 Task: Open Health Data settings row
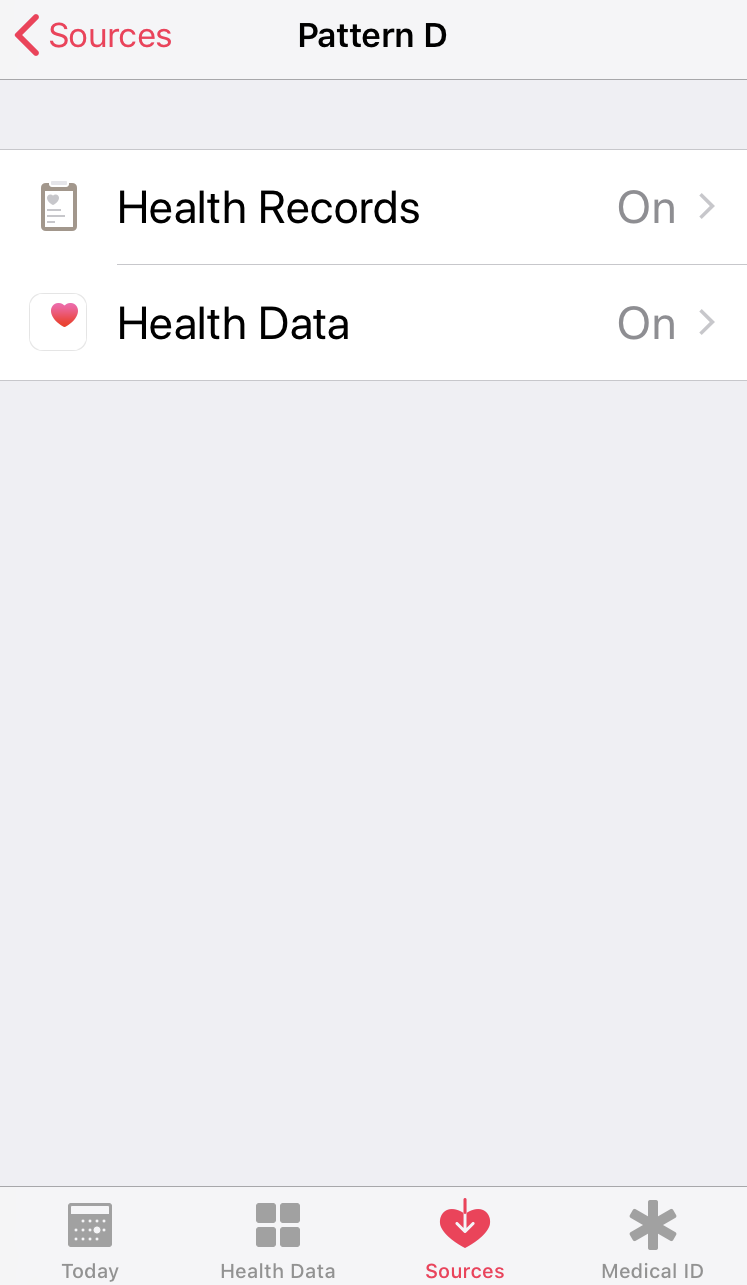pos(373,324)
